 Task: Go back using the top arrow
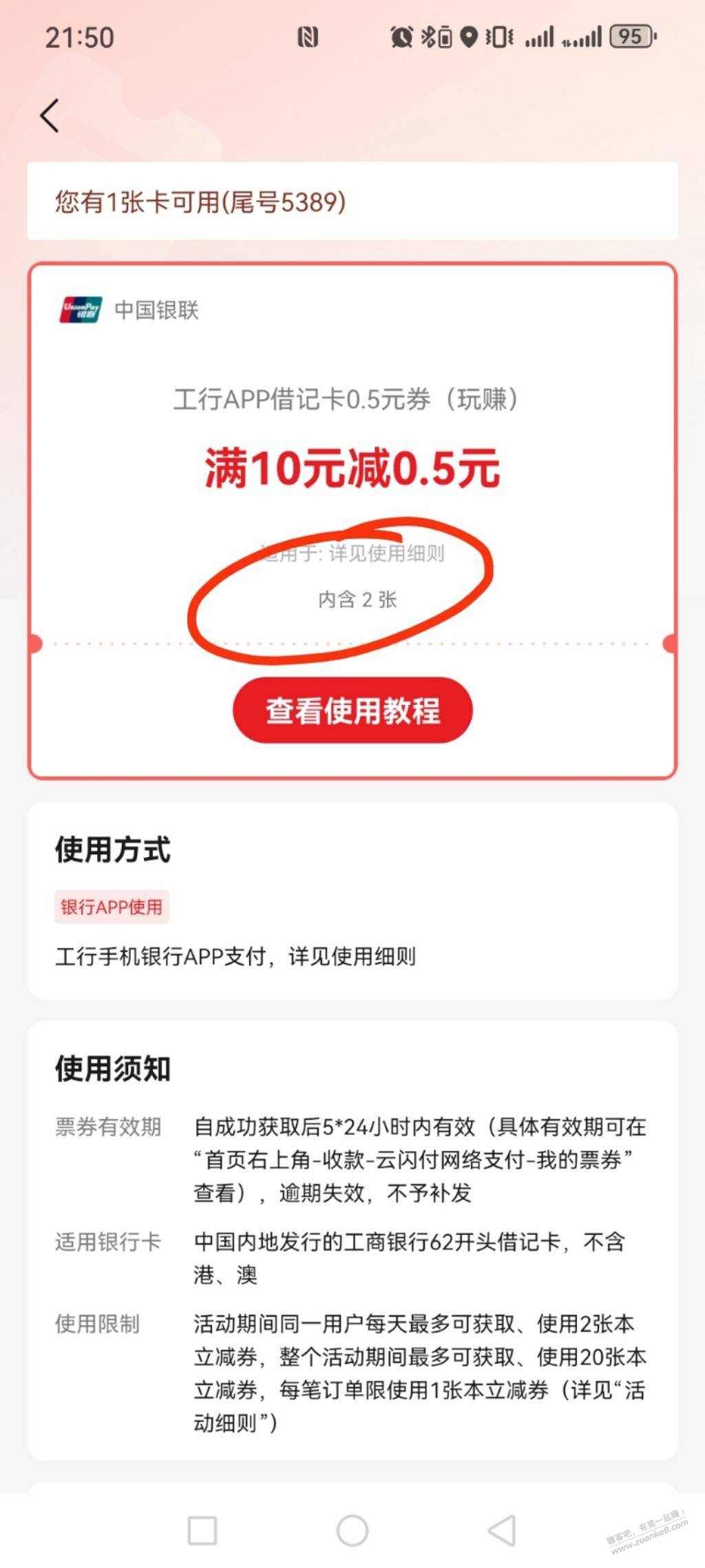(50, 116)
